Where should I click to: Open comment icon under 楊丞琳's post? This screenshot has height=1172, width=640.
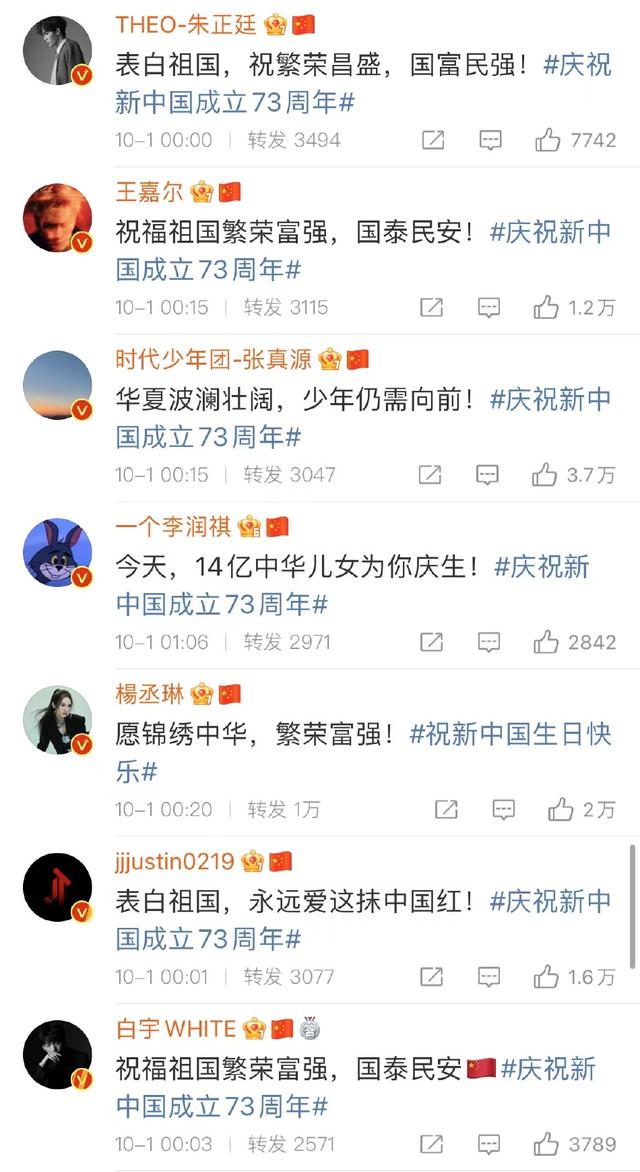[504, 809]
